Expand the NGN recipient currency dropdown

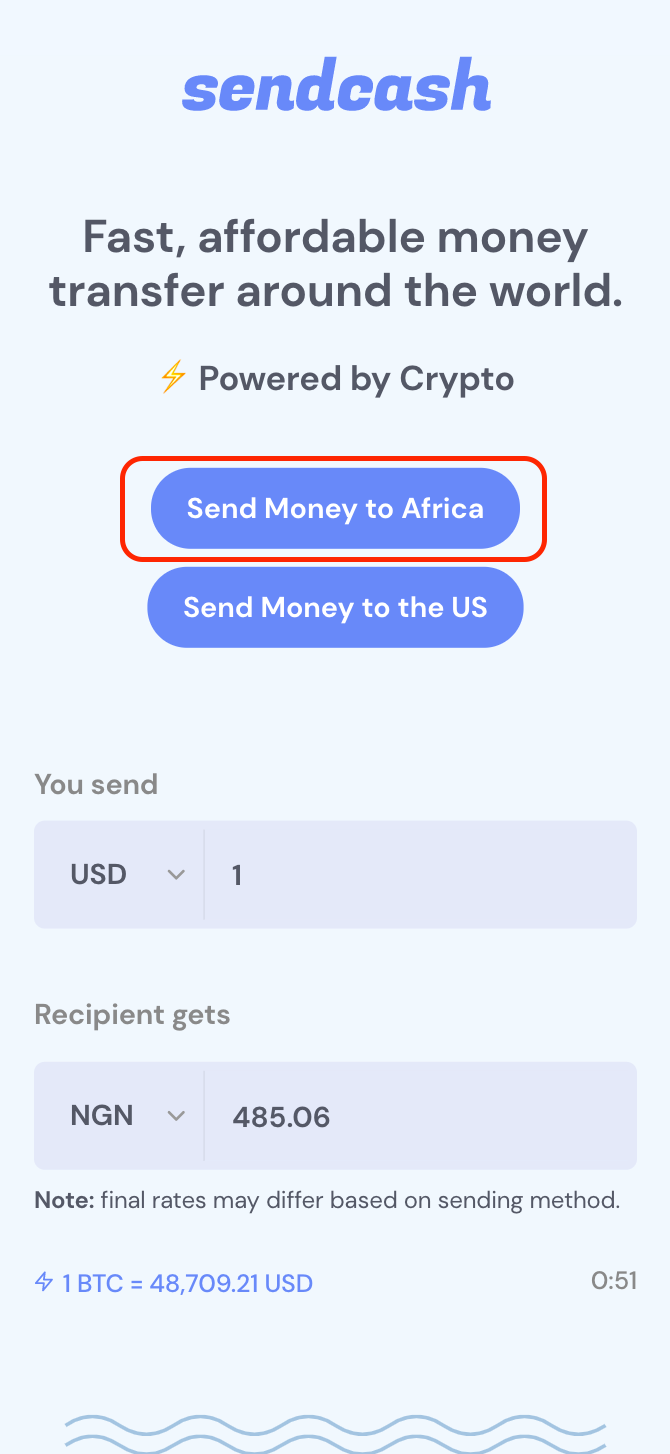point(119,1116)
